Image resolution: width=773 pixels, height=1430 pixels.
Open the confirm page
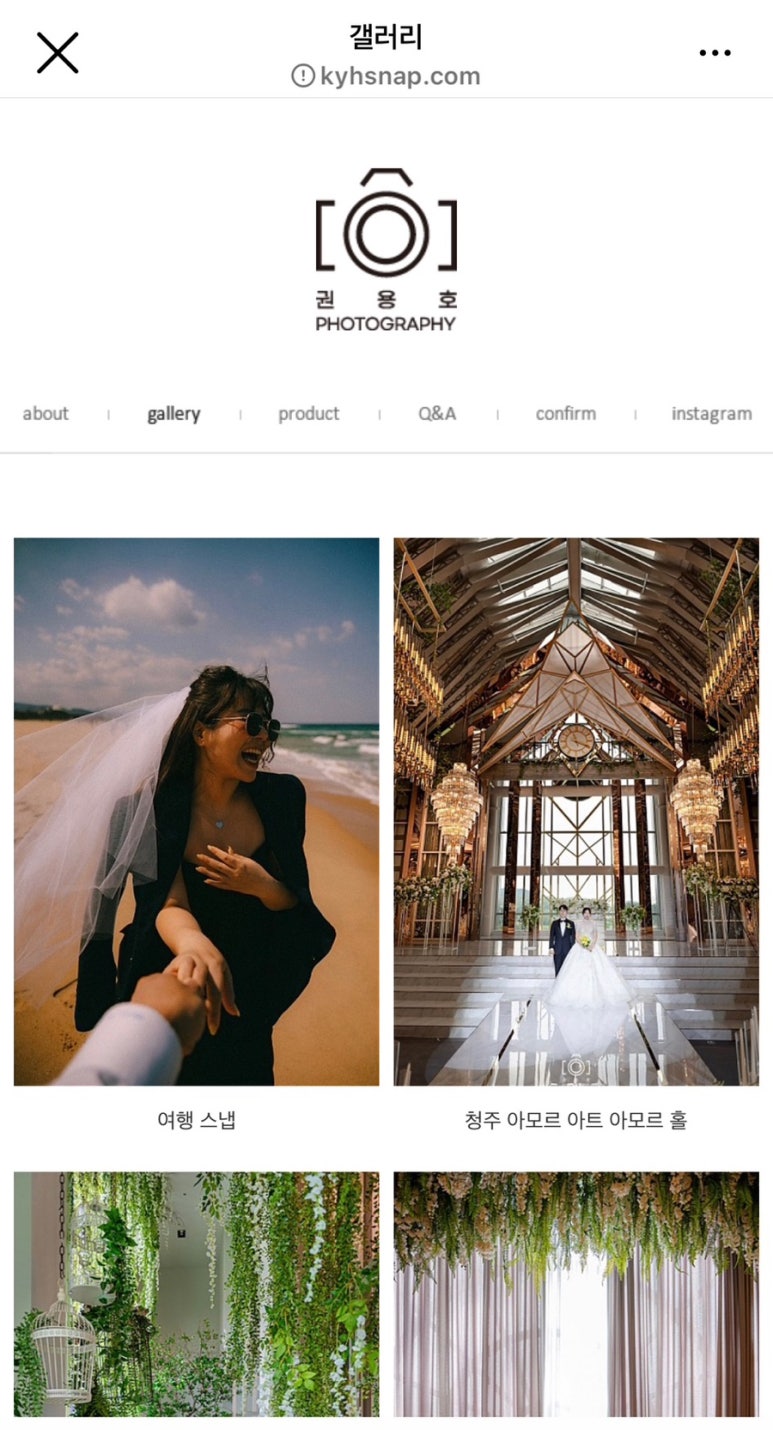click(565, 414)
